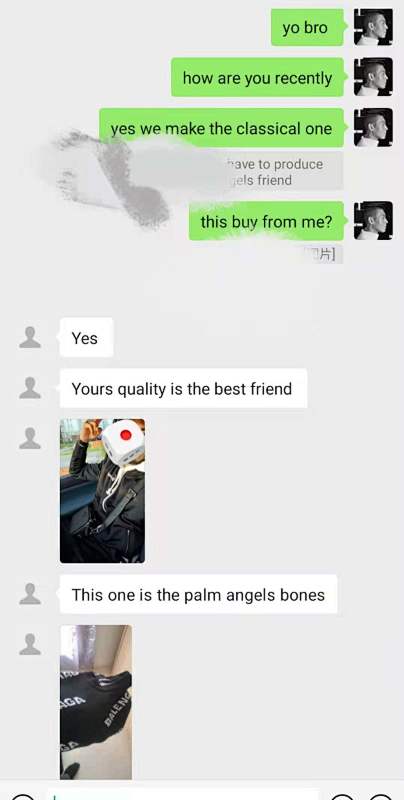Open the black sweater photo message
Image resolution: width=404 pixels, height=800 pixels.
pyautogui.click(x=96, y=702)
